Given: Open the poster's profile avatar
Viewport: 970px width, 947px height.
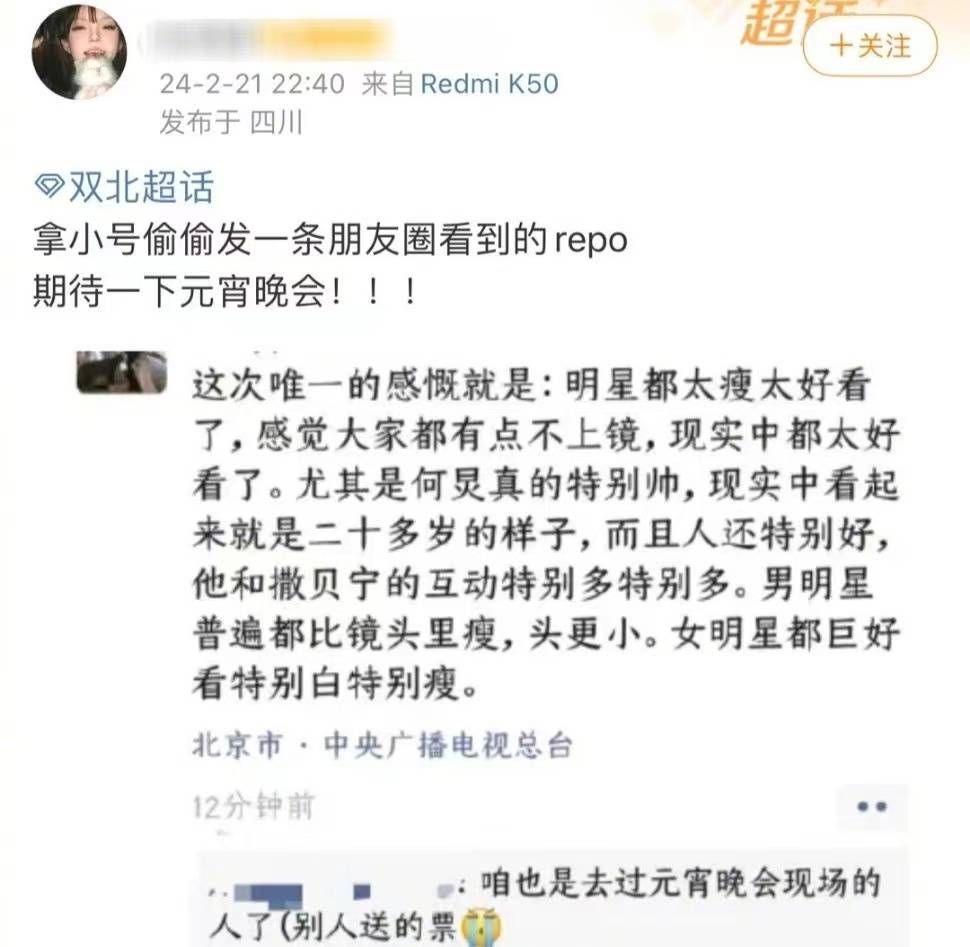Looking at the screenshot, I should click(79, 52).
